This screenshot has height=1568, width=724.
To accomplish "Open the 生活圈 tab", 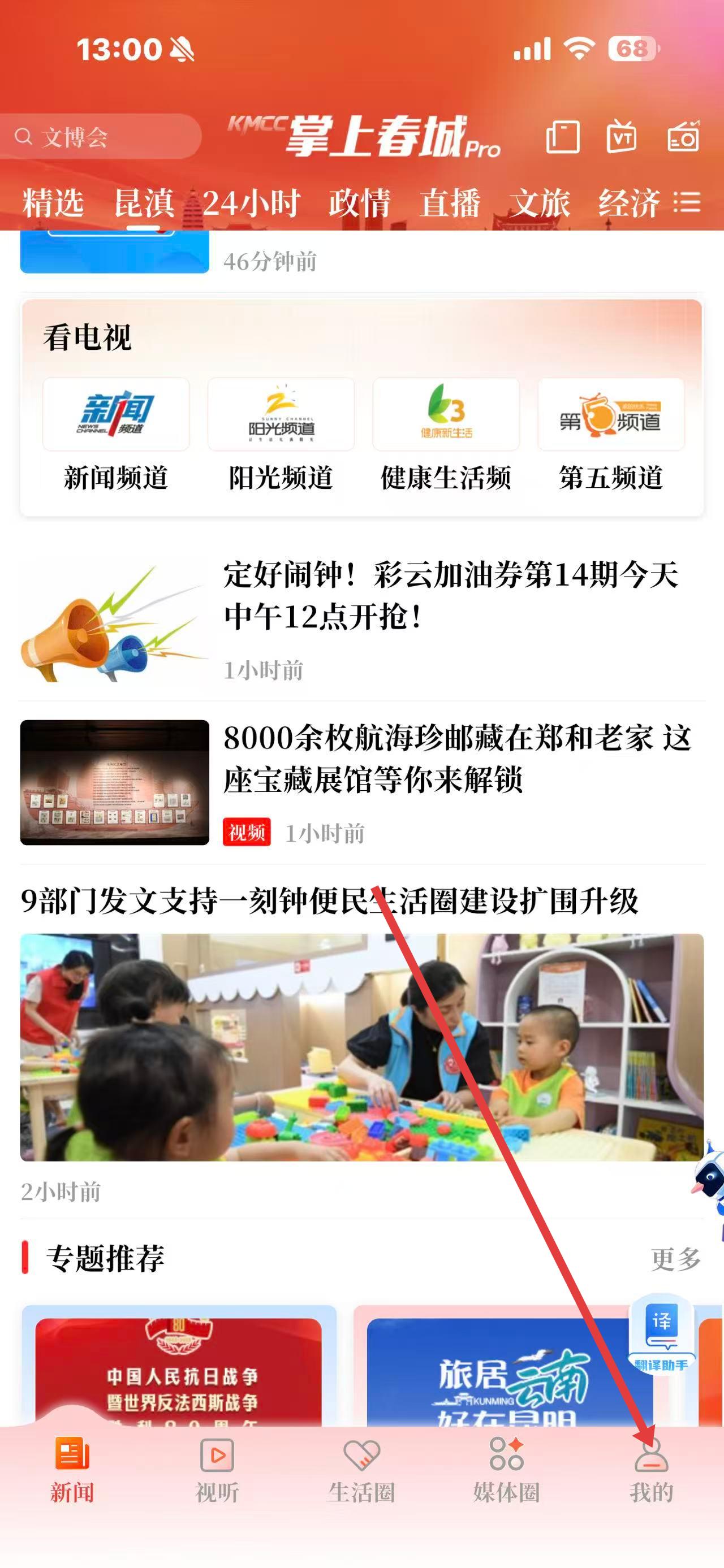I will point(361,1468).
